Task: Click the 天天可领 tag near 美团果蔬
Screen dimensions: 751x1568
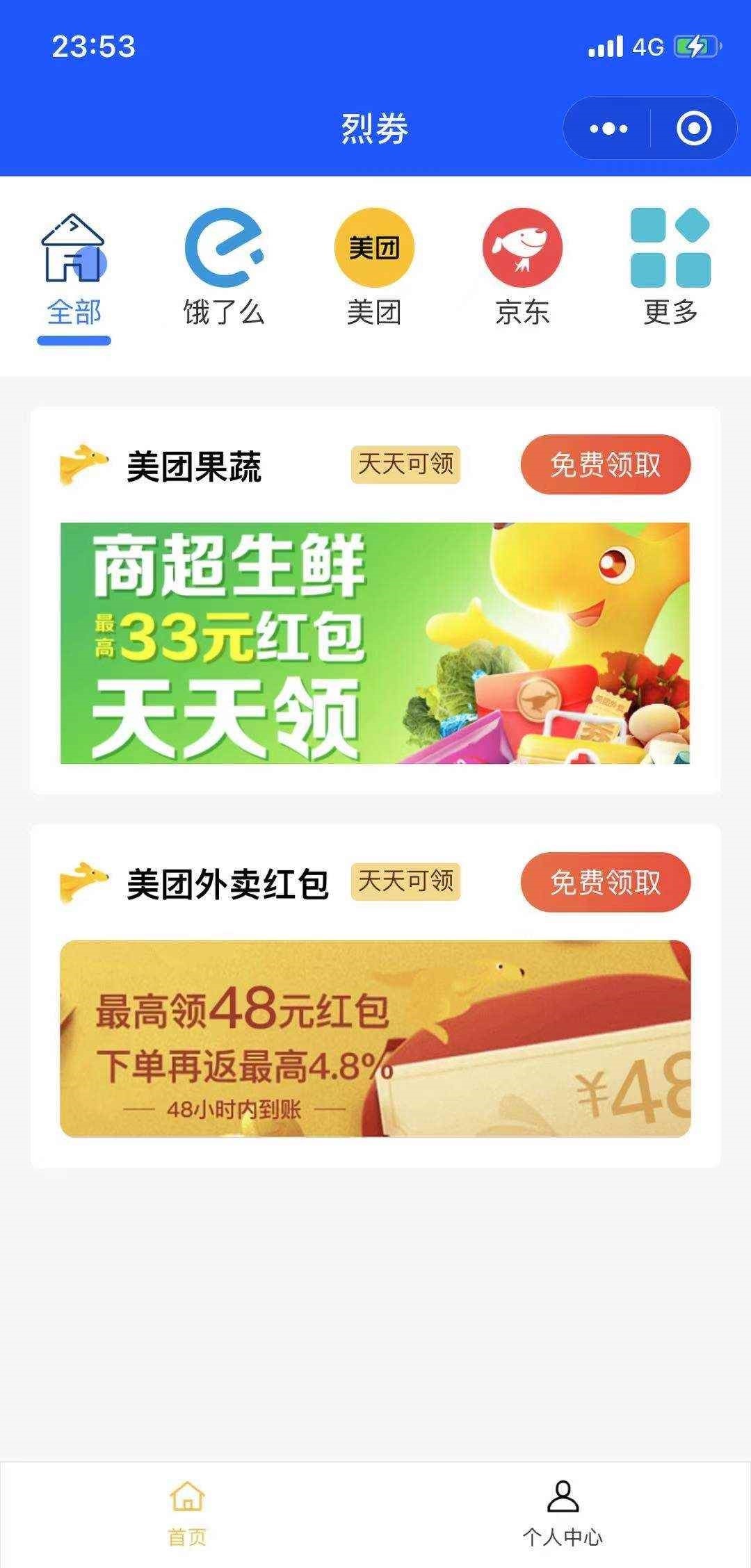Action: click(x=405, y=464)
